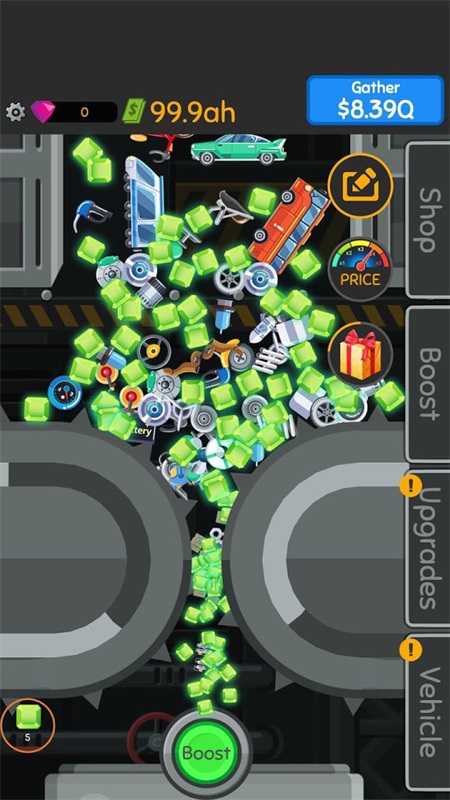Claim the gift box reward
Image resolution: width=450 pixels, height=800 pixels.
coord(360,355)
